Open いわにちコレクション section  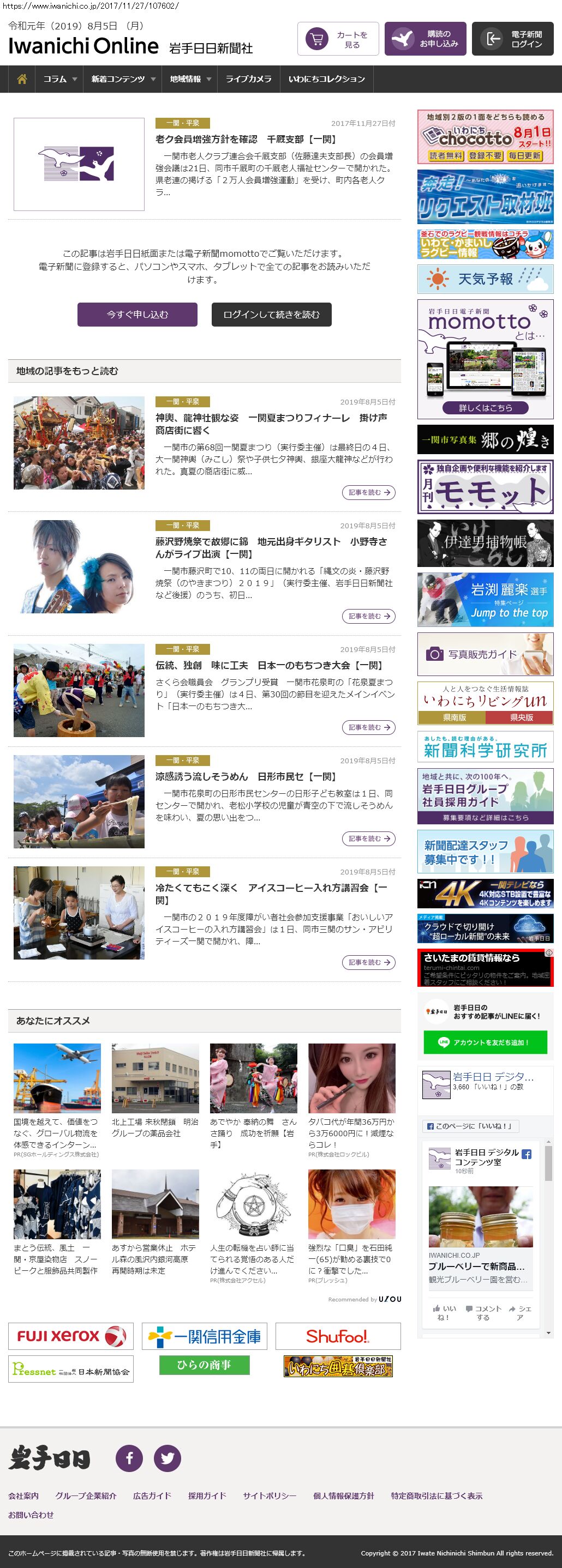(326, 79)
